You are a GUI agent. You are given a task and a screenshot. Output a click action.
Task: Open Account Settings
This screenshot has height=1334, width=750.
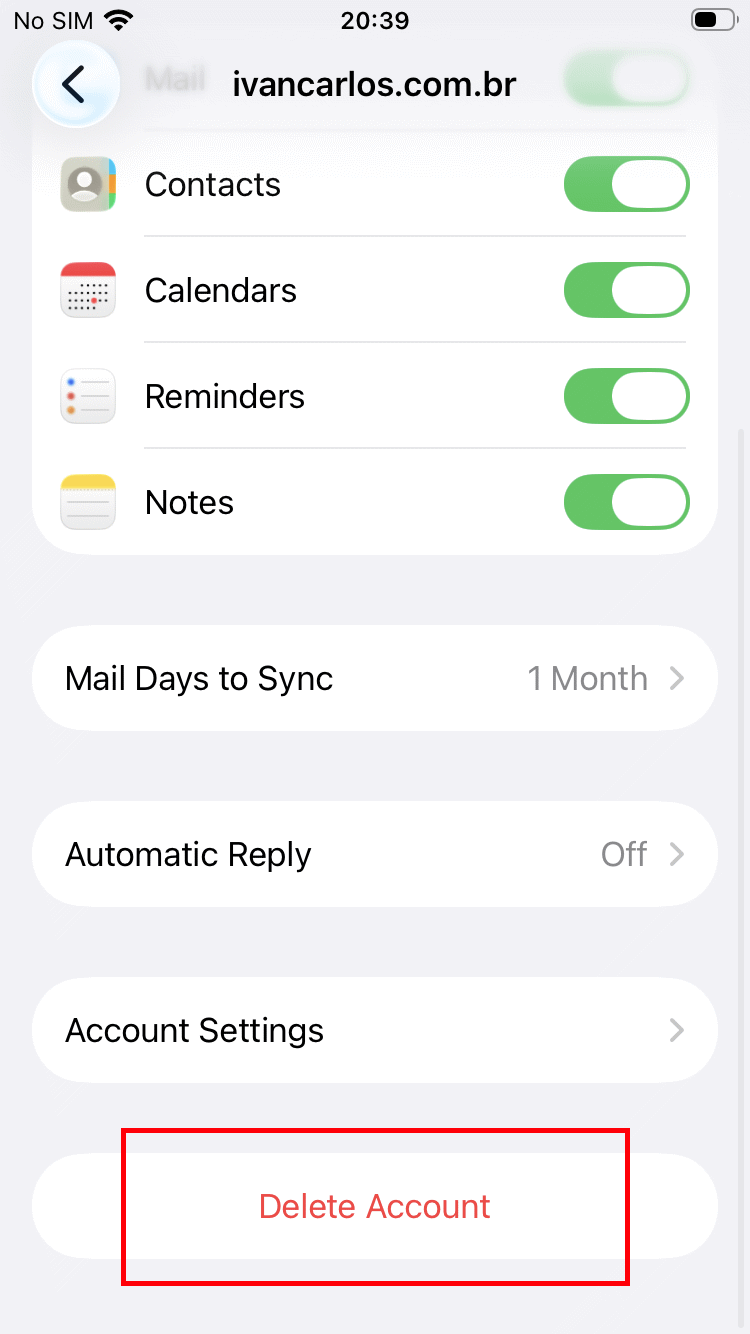pos(375,1031)
